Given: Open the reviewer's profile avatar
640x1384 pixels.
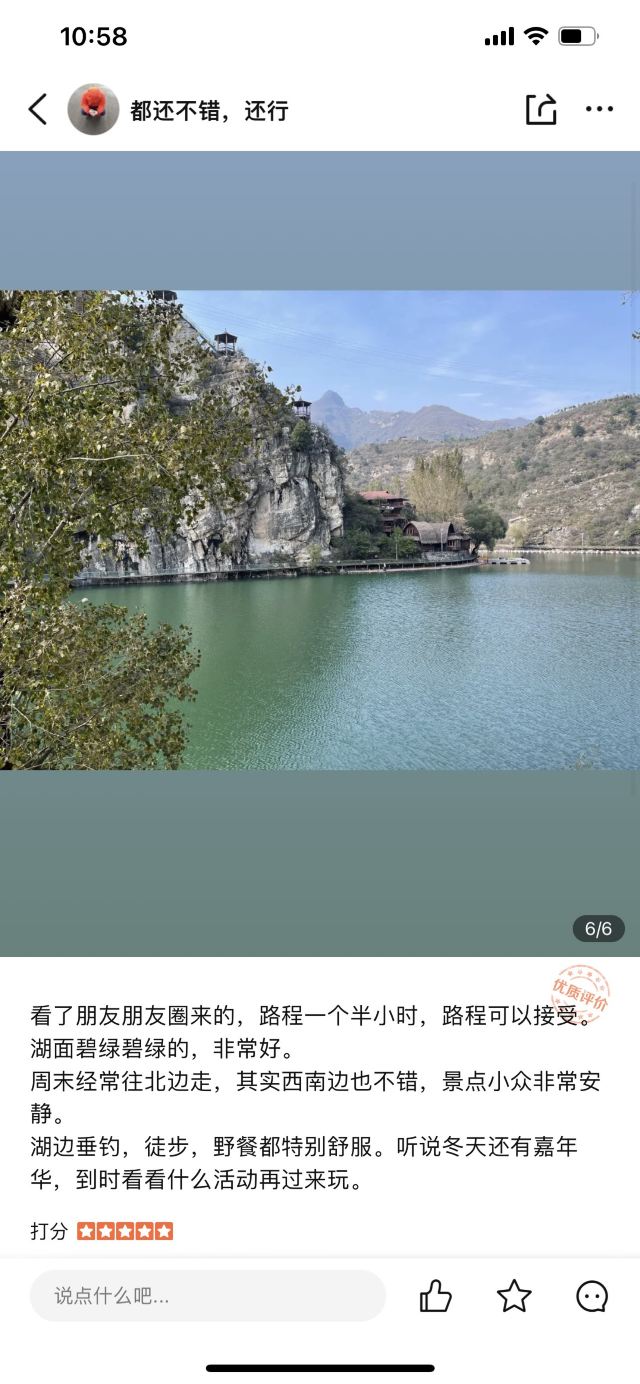Looking at the screenshot, I should coord(93,109).
